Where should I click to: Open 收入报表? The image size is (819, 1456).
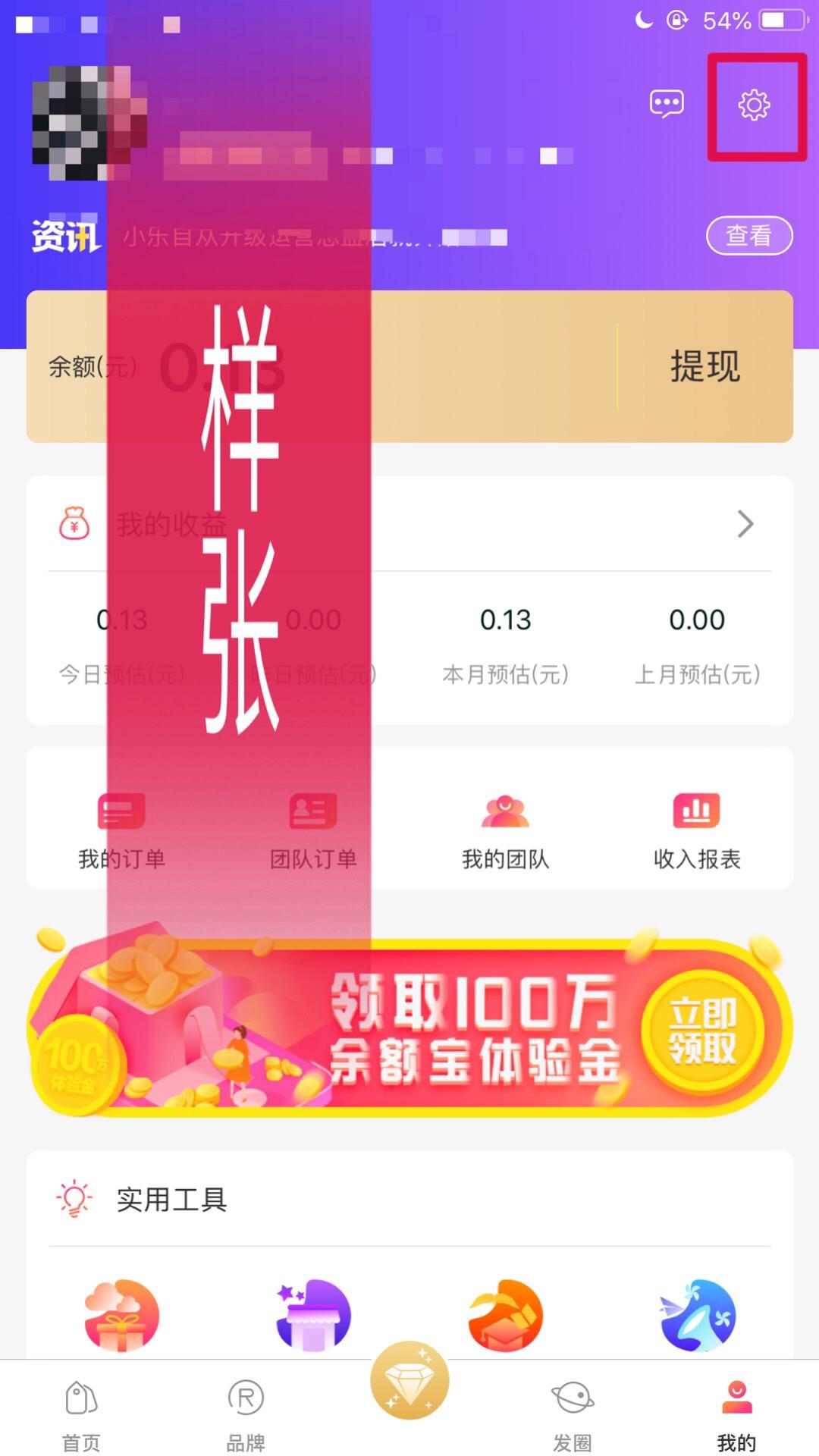[697, 830]
